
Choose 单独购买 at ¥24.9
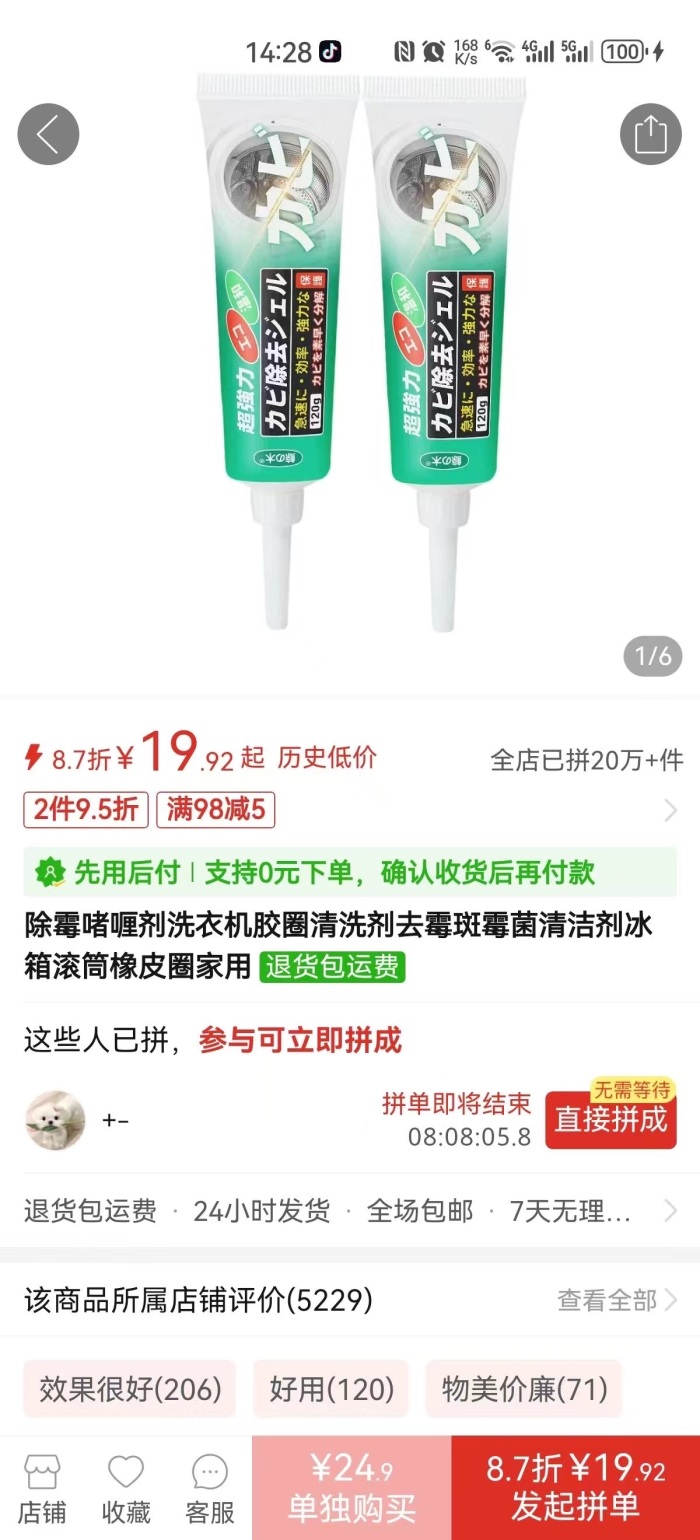coord(351,1488)
